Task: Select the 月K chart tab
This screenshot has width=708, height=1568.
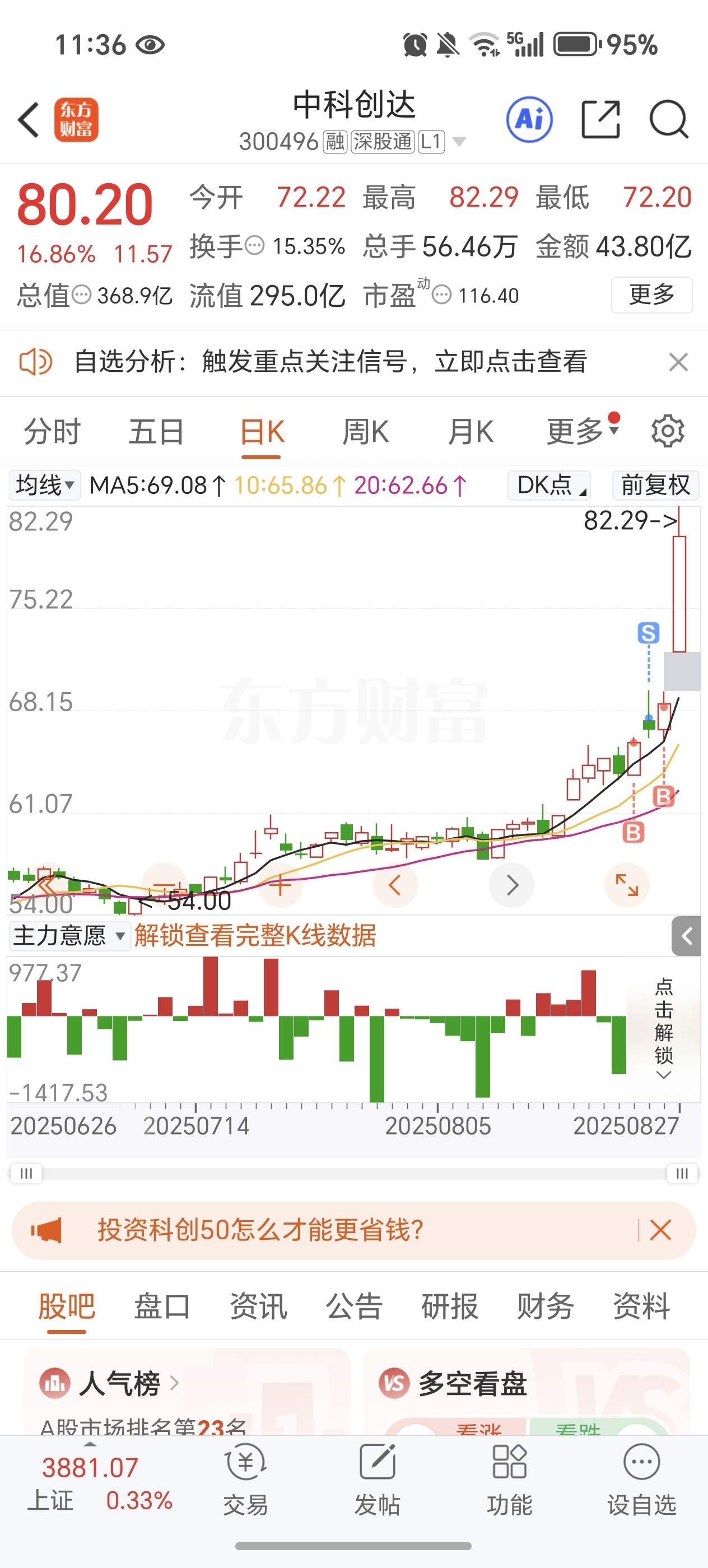Action: click(470, 432)
